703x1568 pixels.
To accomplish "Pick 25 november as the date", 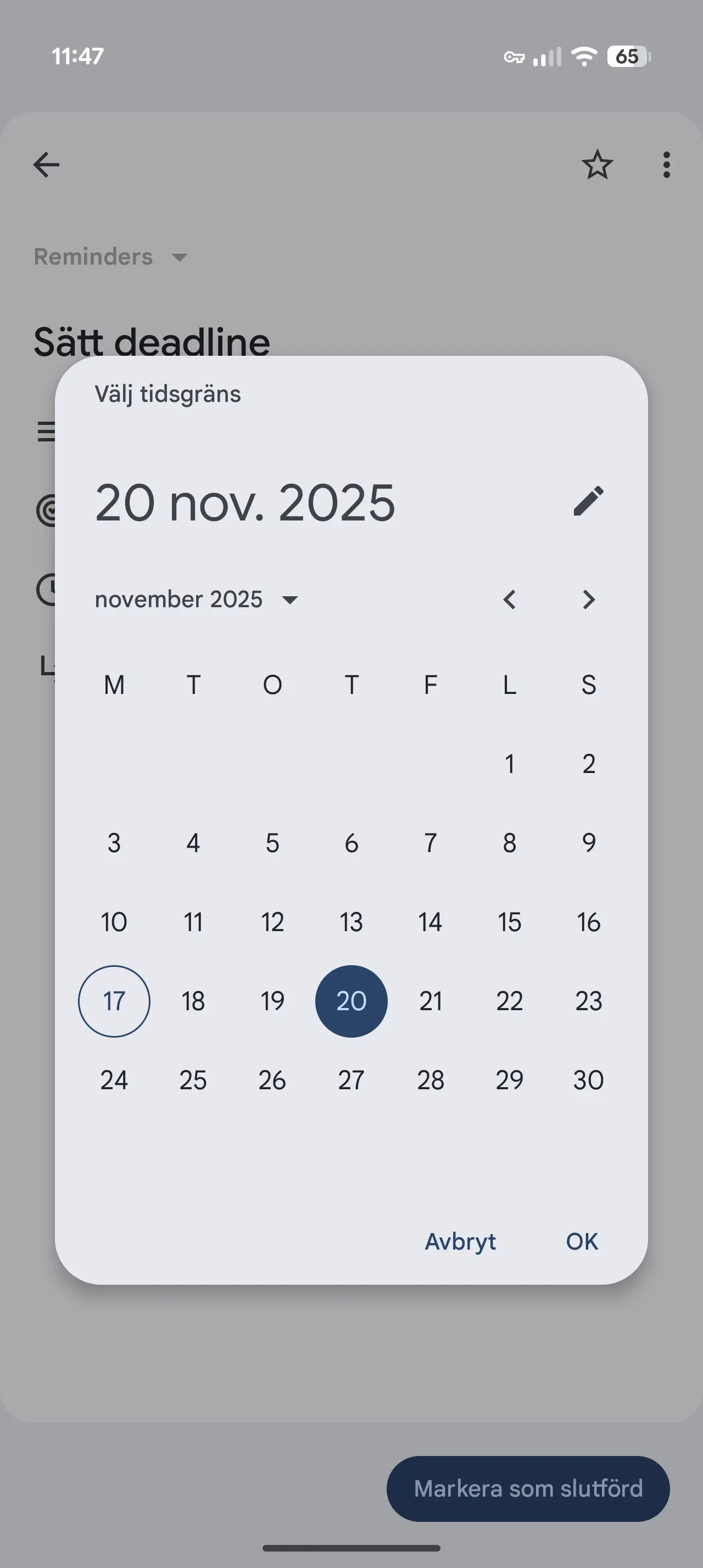I will (193, 1080).
